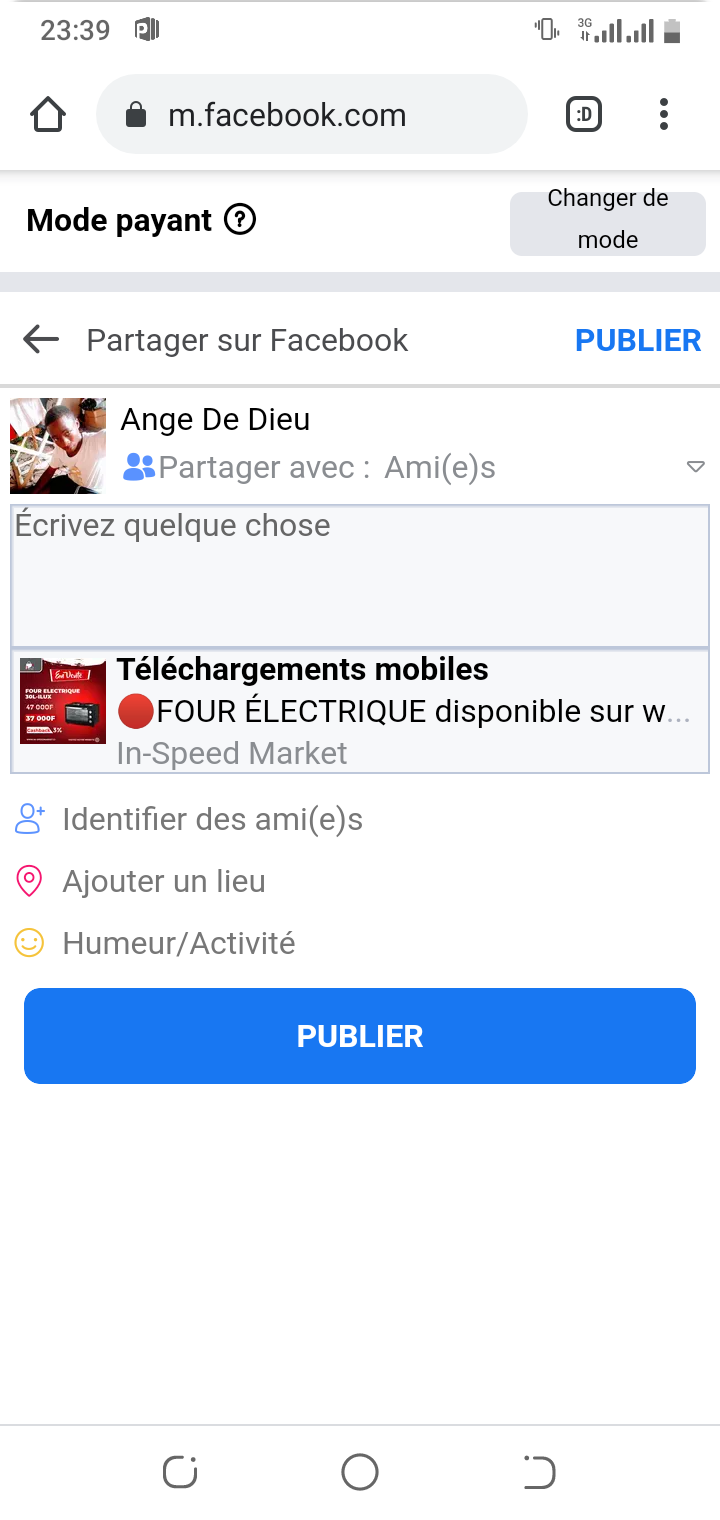Tap the m.facebook.com address bar
Screen dimensions: 720x1520
(x=310, y=115)
